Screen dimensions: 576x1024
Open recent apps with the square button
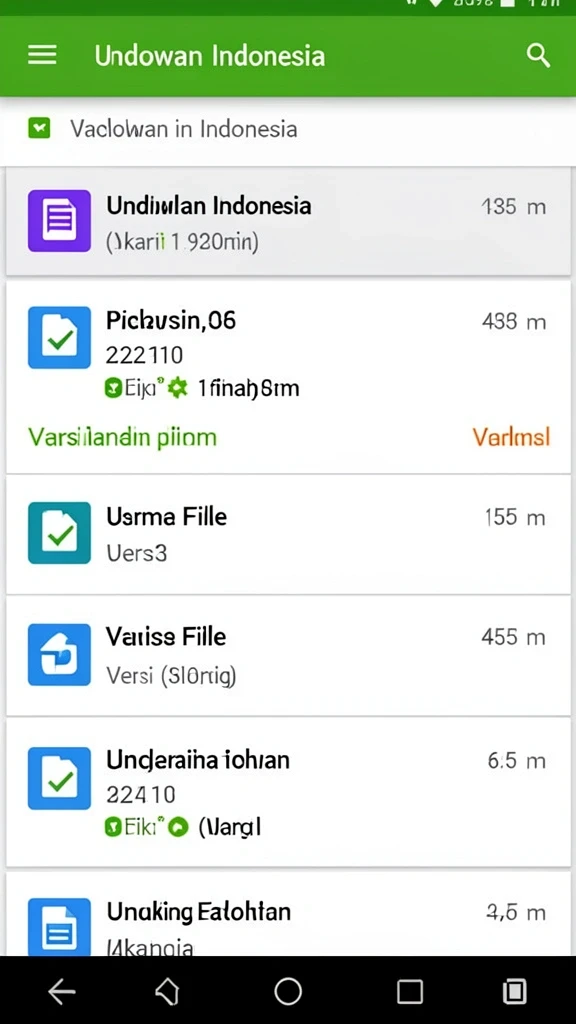[x=409, y=992]
